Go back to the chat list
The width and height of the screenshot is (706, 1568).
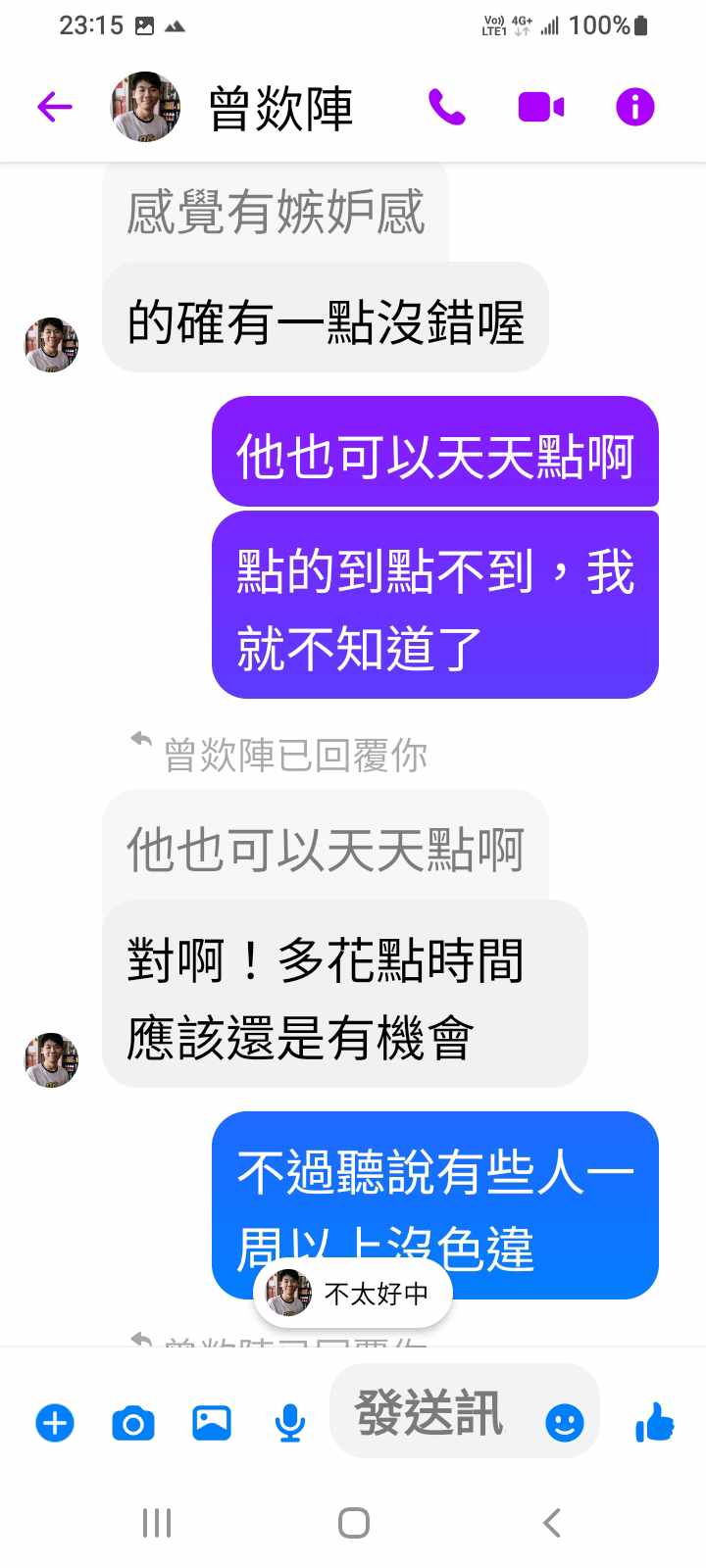[x=55, y=107]
